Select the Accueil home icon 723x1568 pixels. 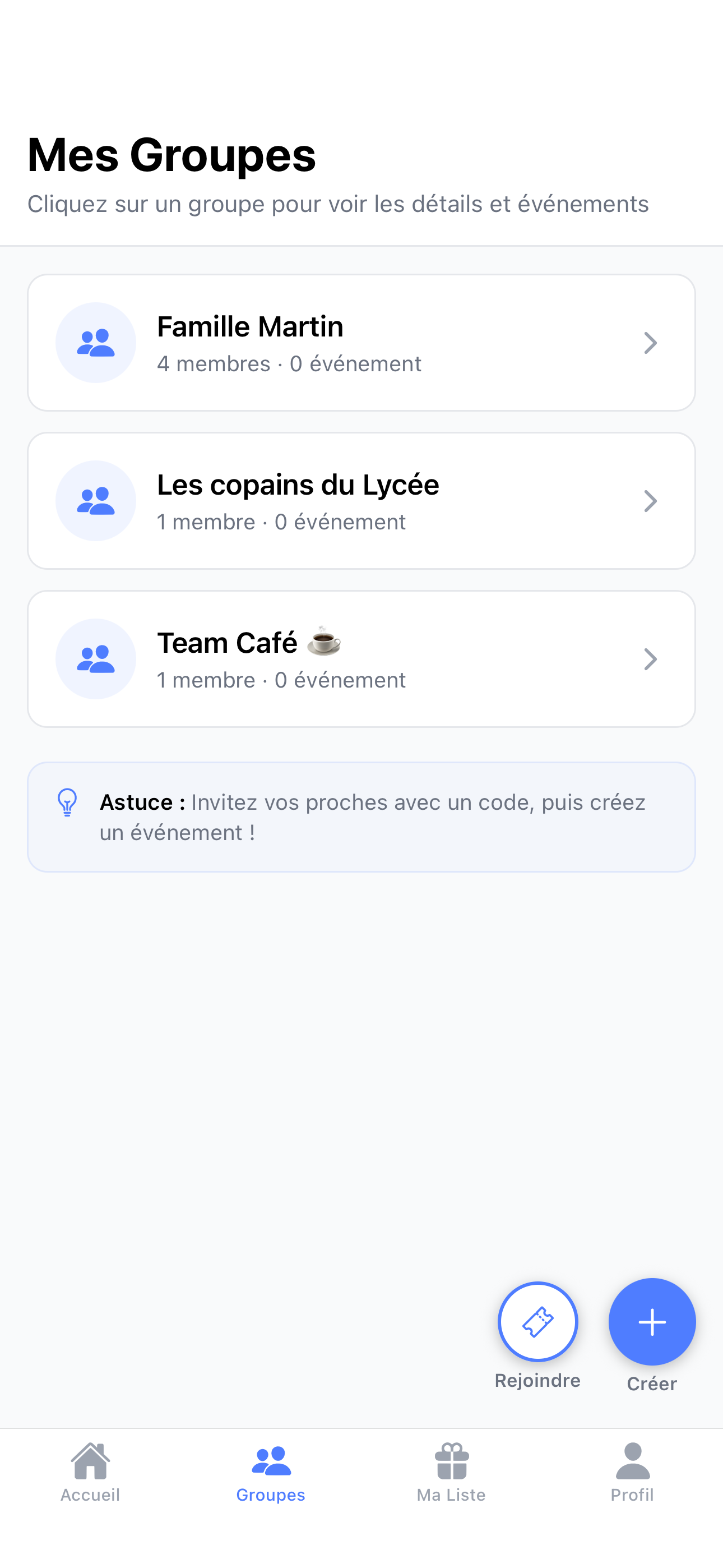pyautogui.click(x=90, y=1459)
